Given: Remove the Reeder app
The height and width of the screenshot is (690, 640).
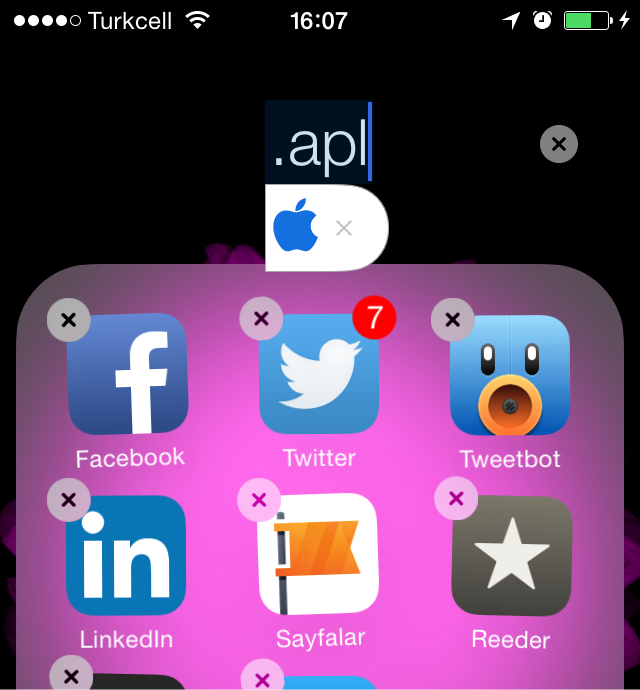Looking at the screenshot, I should tap(456, 497).
